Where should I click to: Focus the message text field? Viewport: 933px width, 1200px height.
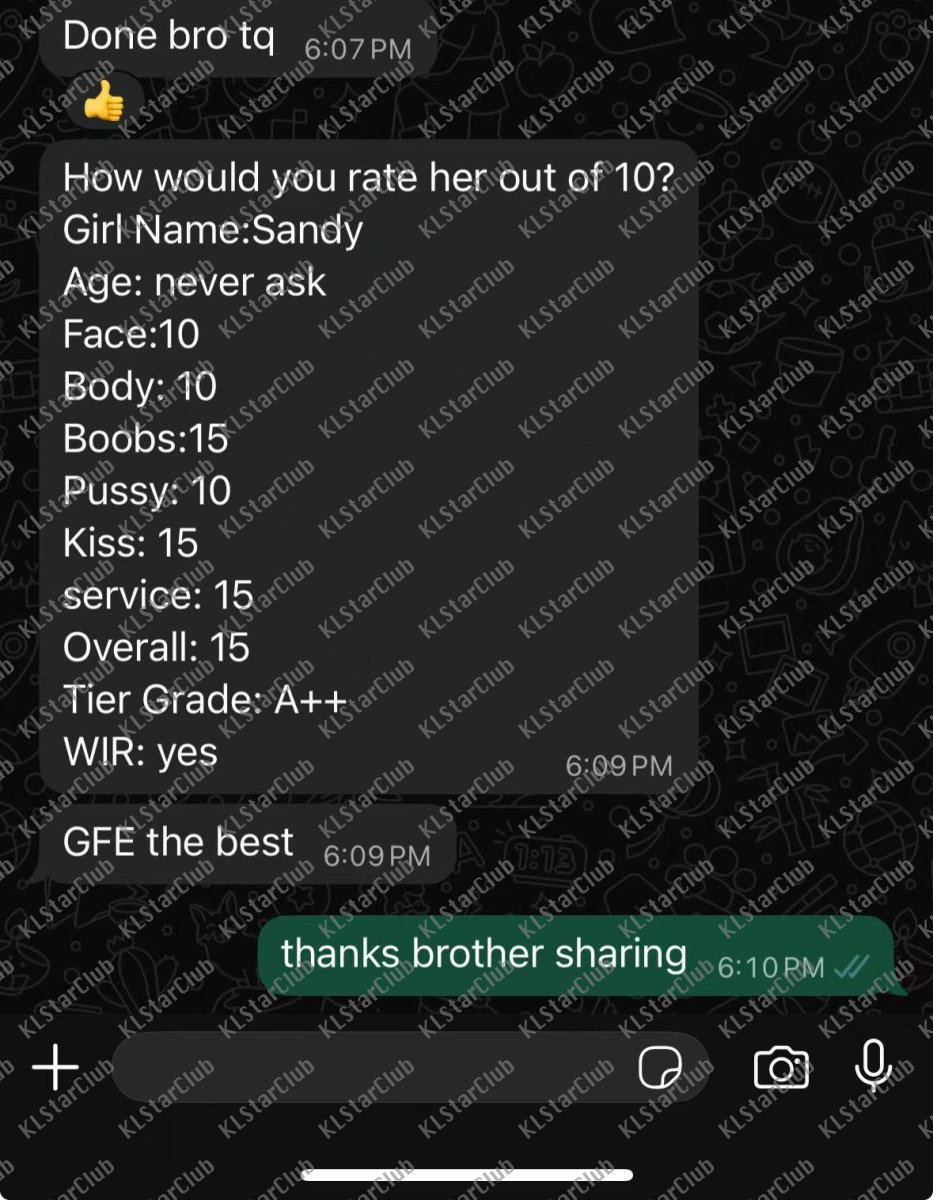coord(370,1068)
